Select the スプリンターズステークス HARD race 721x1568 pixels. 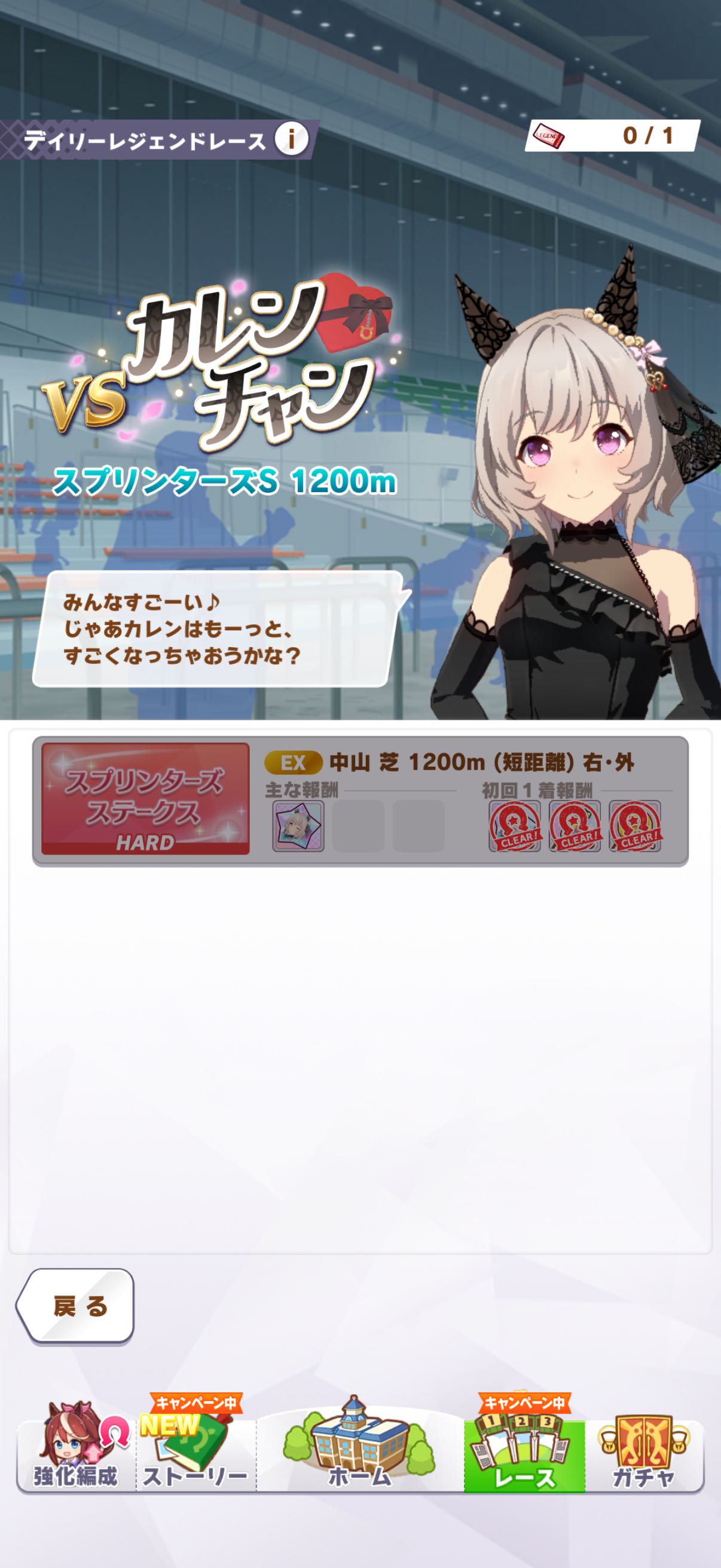click(145, 798)
